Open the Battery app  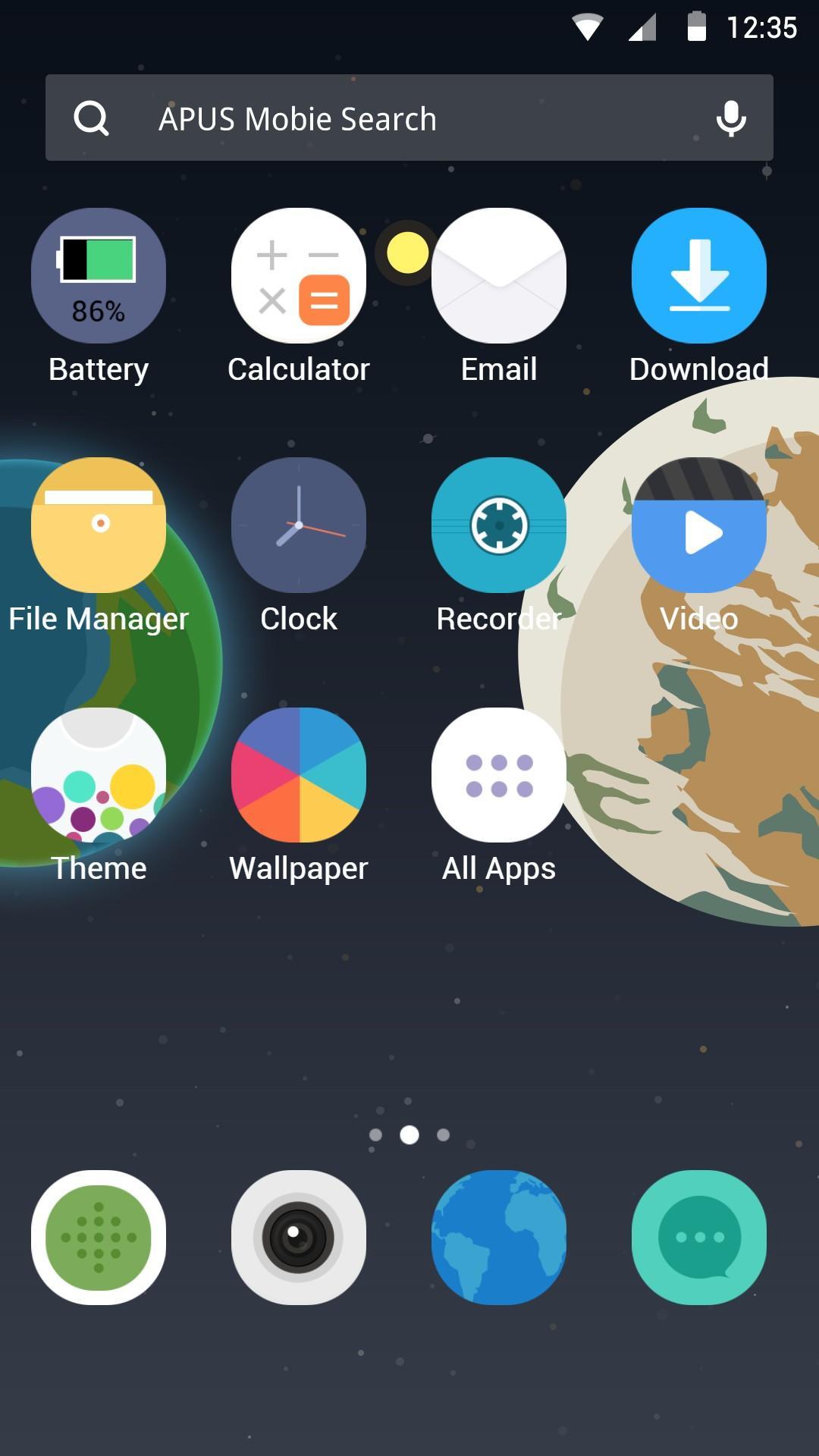pyautogui.click(x=99, y=276)
